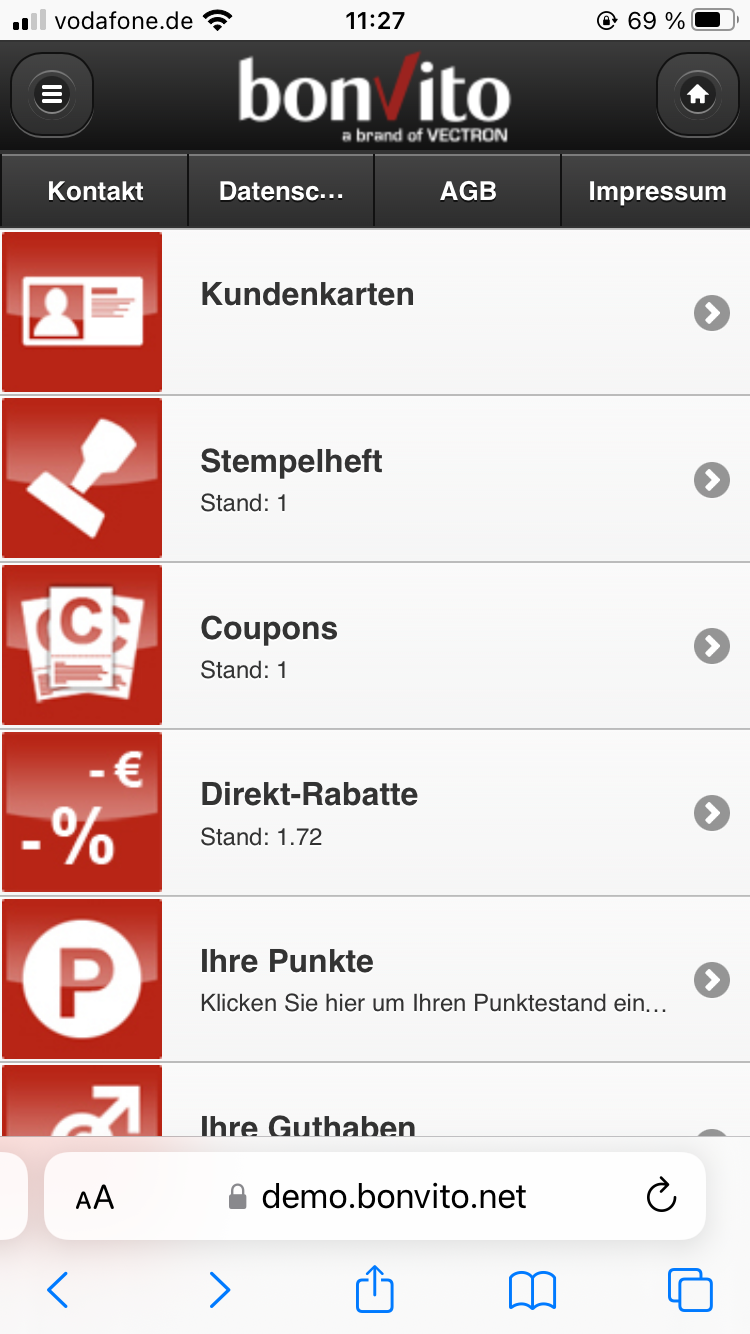
Task: Reload the page in Safari
Action: 661,1196
